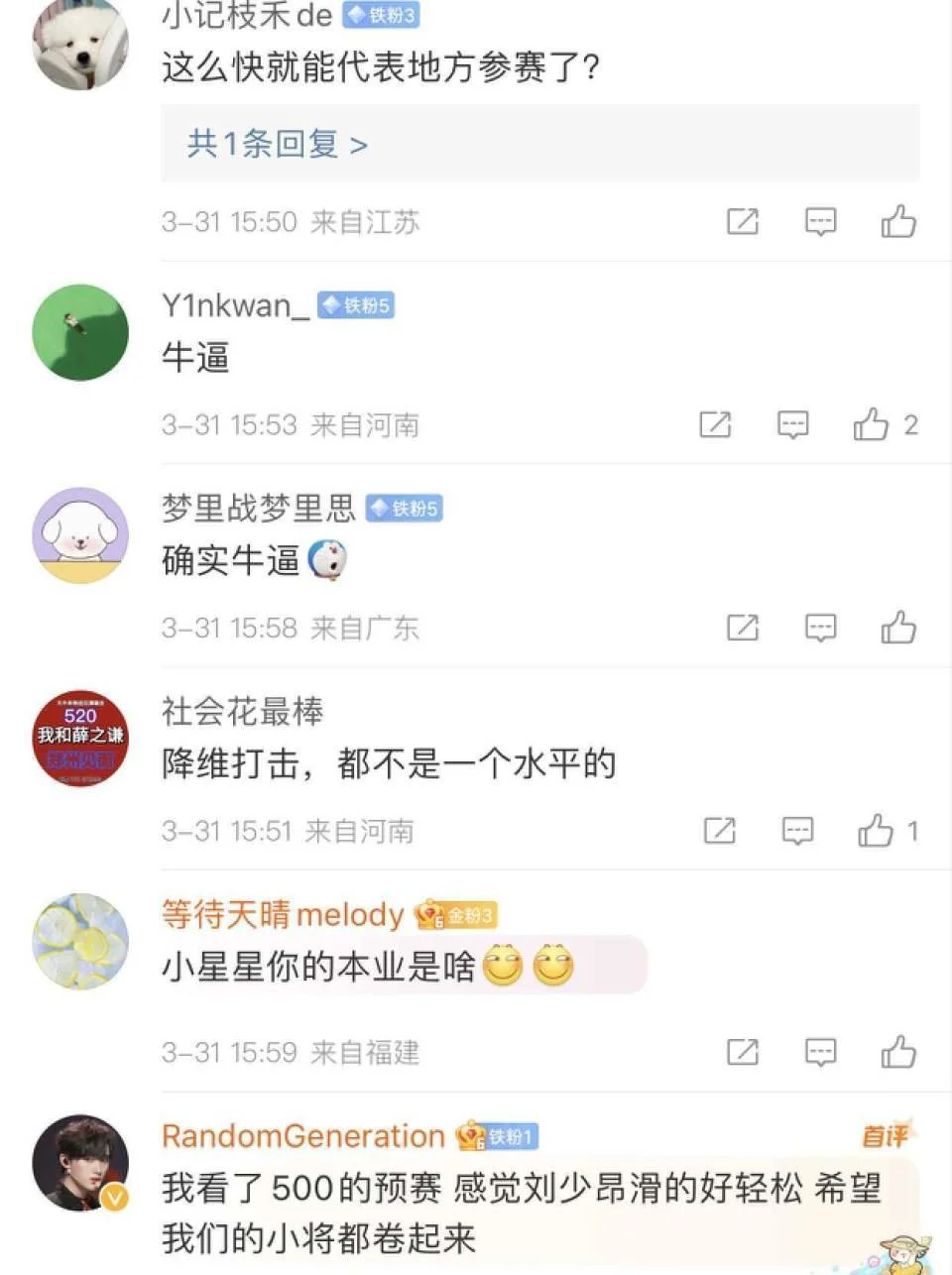Like Y1nkwan_'s 牛逼 comment
The image size is (952, 1275).
872,424
